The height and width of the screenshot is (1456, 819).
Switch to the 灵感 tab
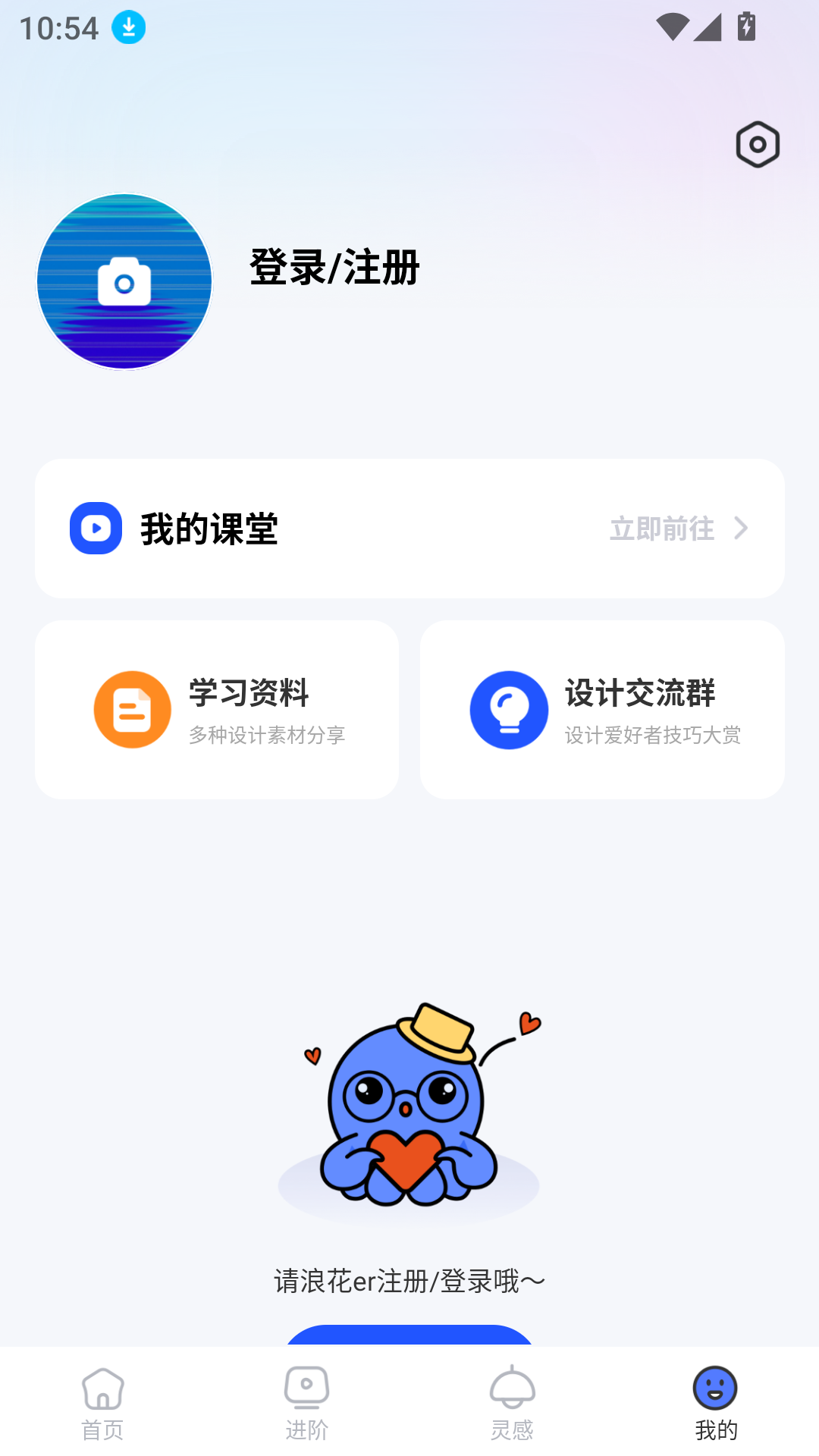(x=512, y=1403)
